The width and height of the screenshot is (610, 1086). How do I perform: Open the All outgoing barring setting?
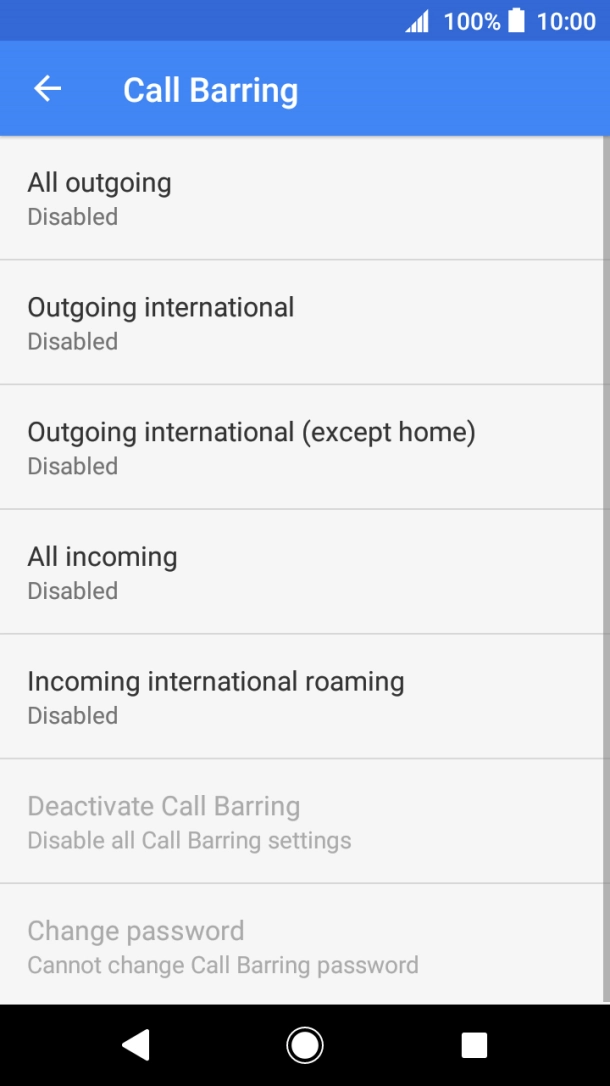point(300,198)
